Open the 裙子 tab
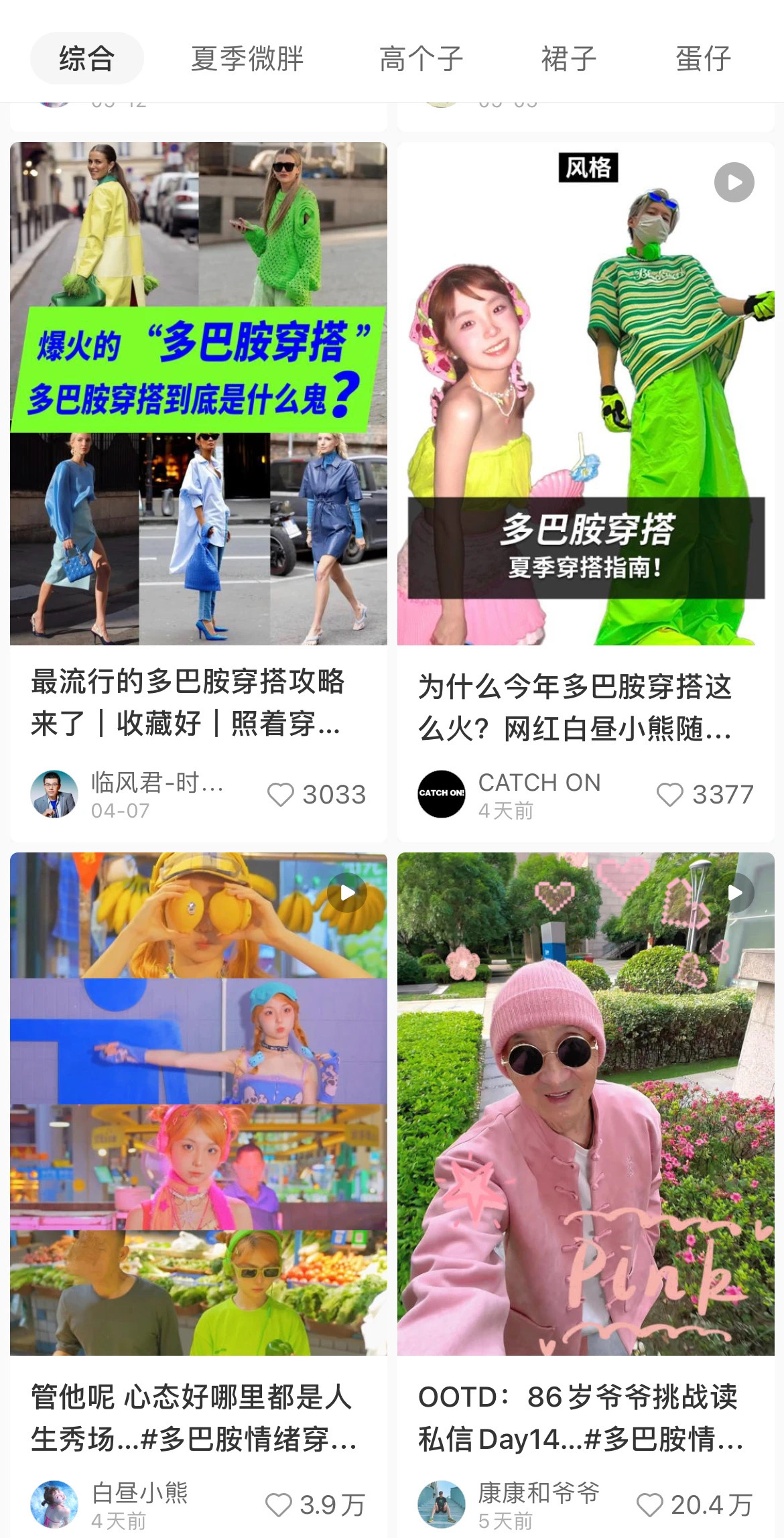The image size is (784, 1538). 569,58
